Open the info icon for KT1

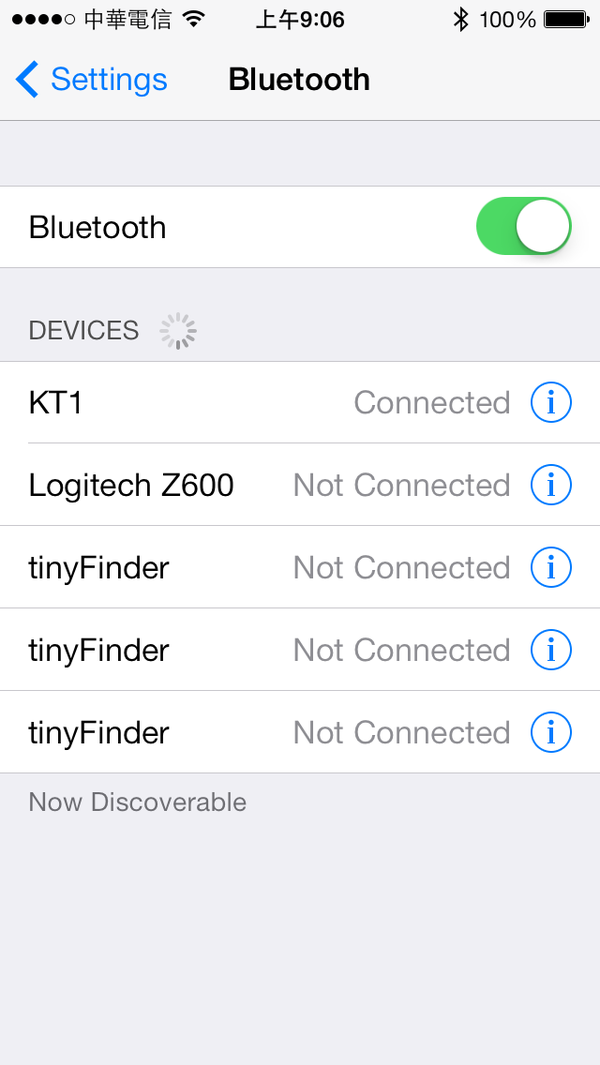click(x=551, y=403)
